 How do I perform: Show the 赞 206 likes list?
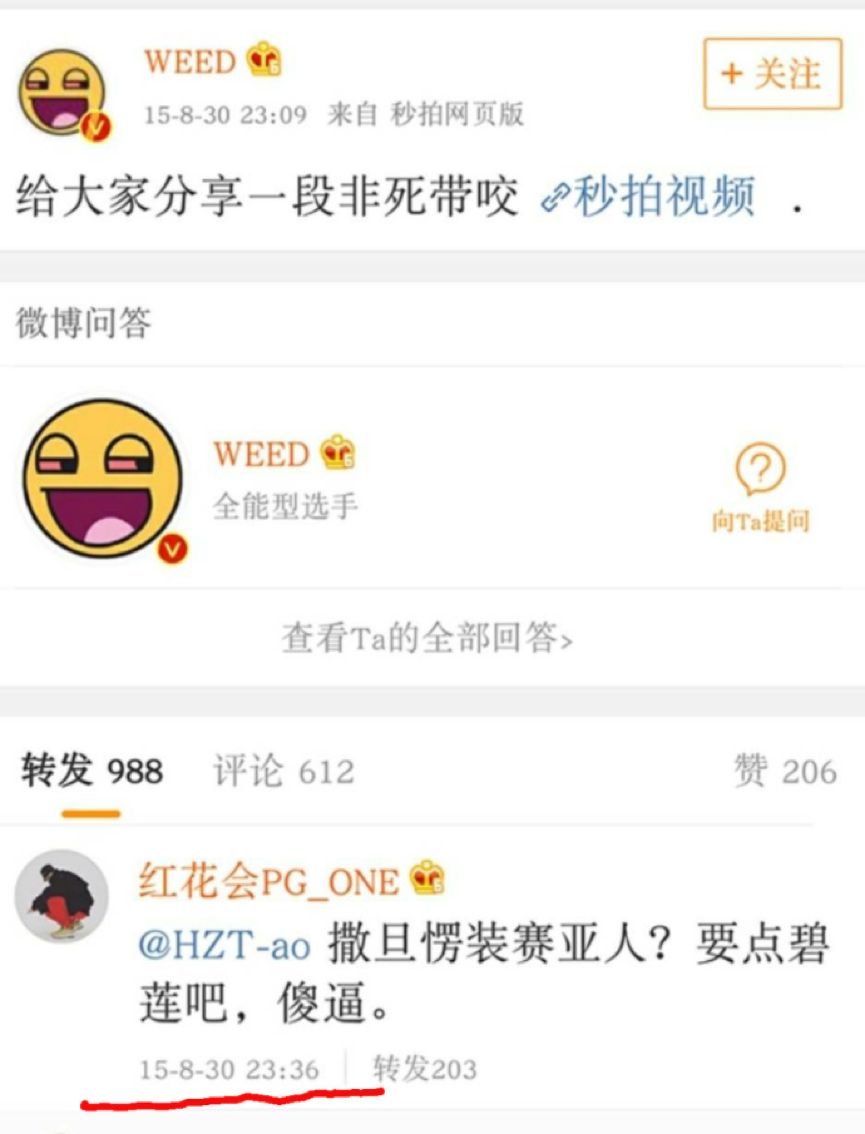point(785,771)
